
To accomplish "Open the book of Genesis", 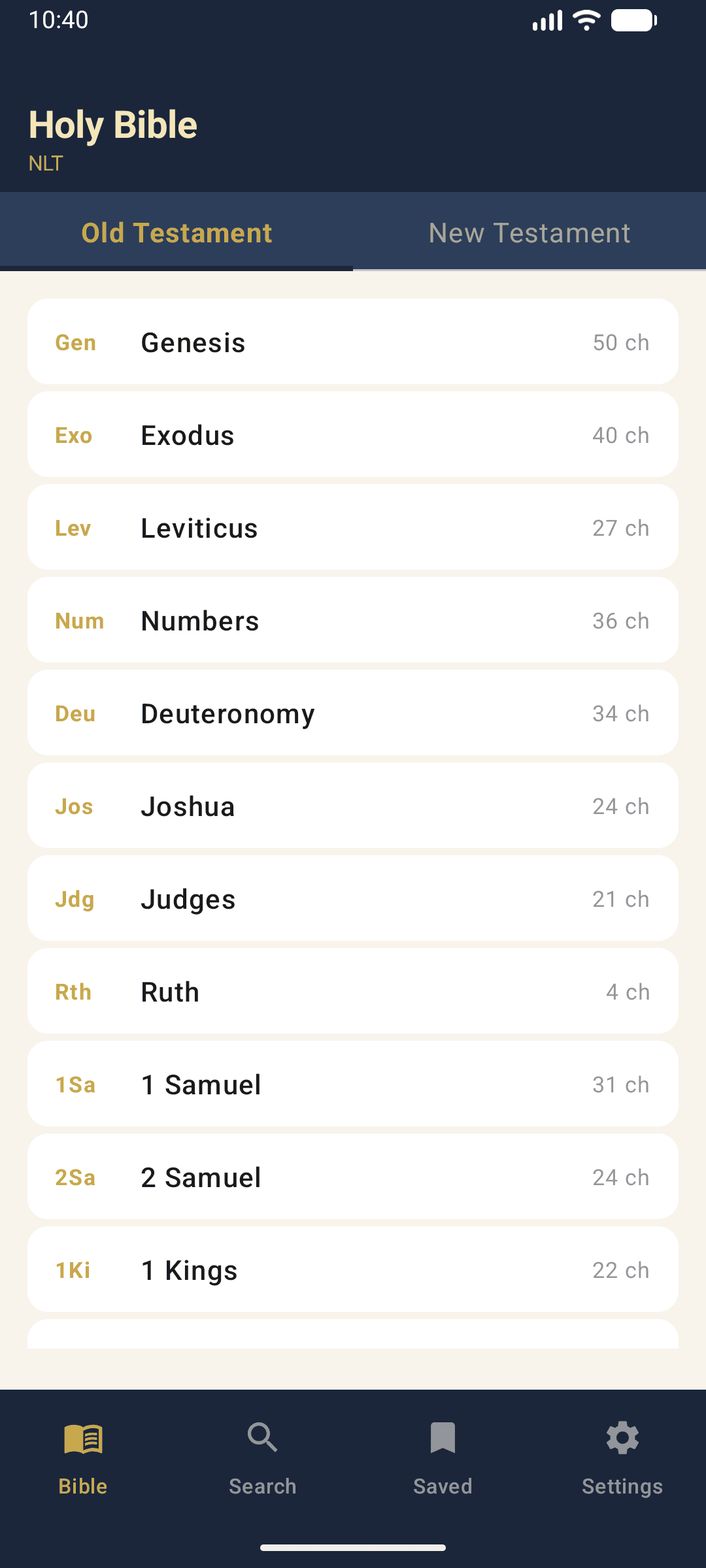I will tap(353, 342).
